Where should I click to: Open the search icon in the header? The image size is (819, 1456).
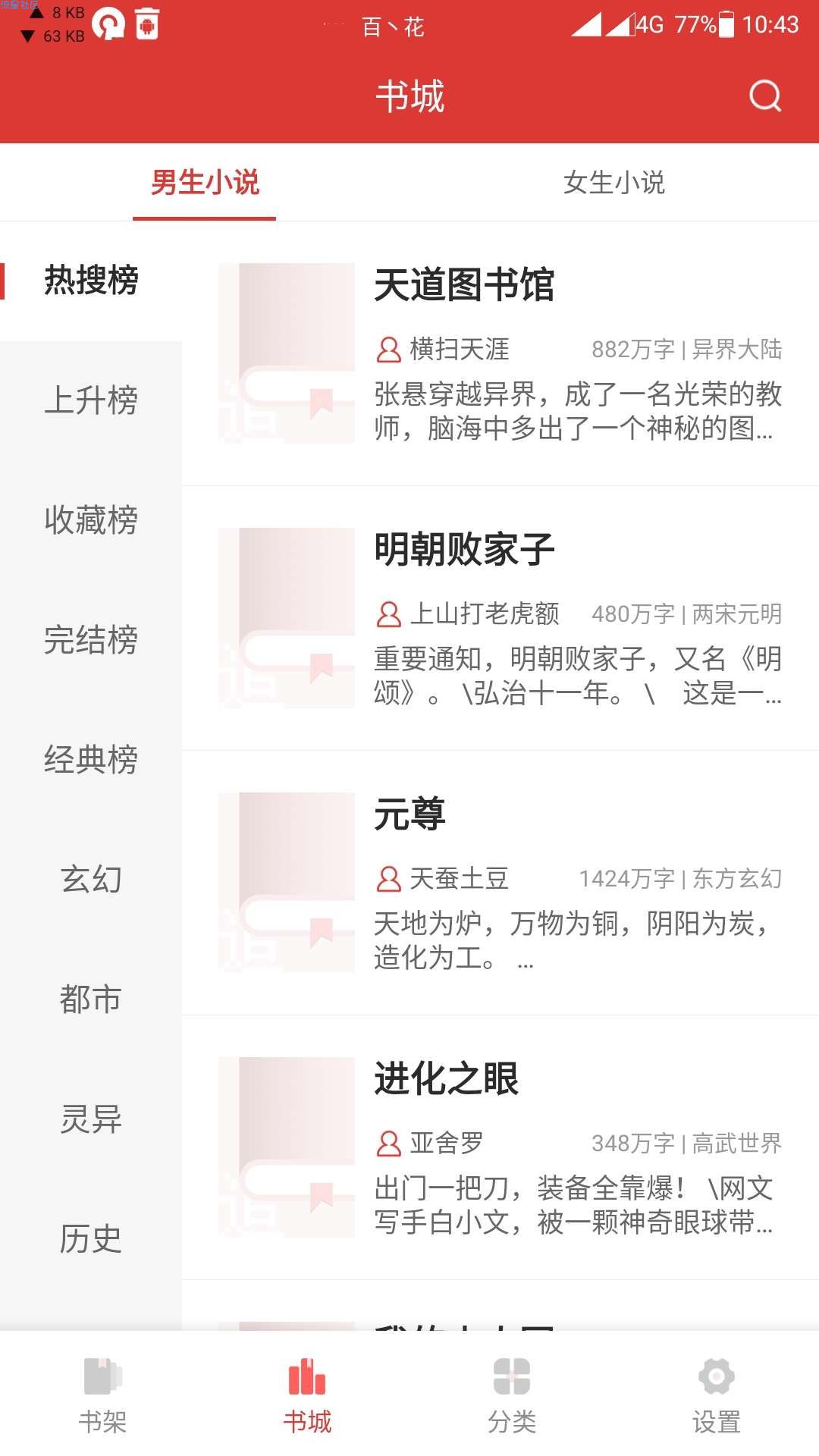[x=764, y=96]
